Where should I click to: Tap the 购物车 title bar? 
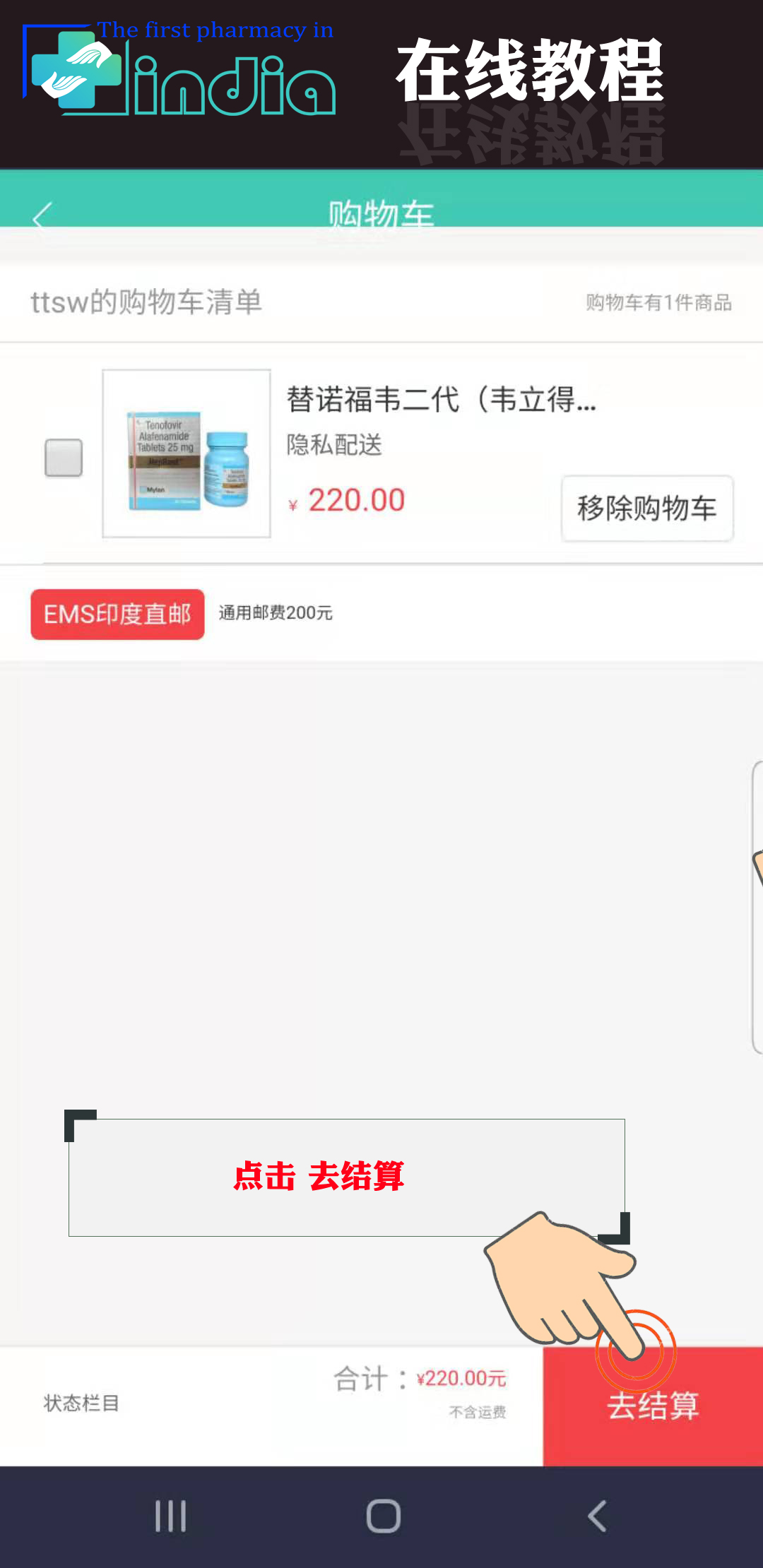tap(381, 212)
